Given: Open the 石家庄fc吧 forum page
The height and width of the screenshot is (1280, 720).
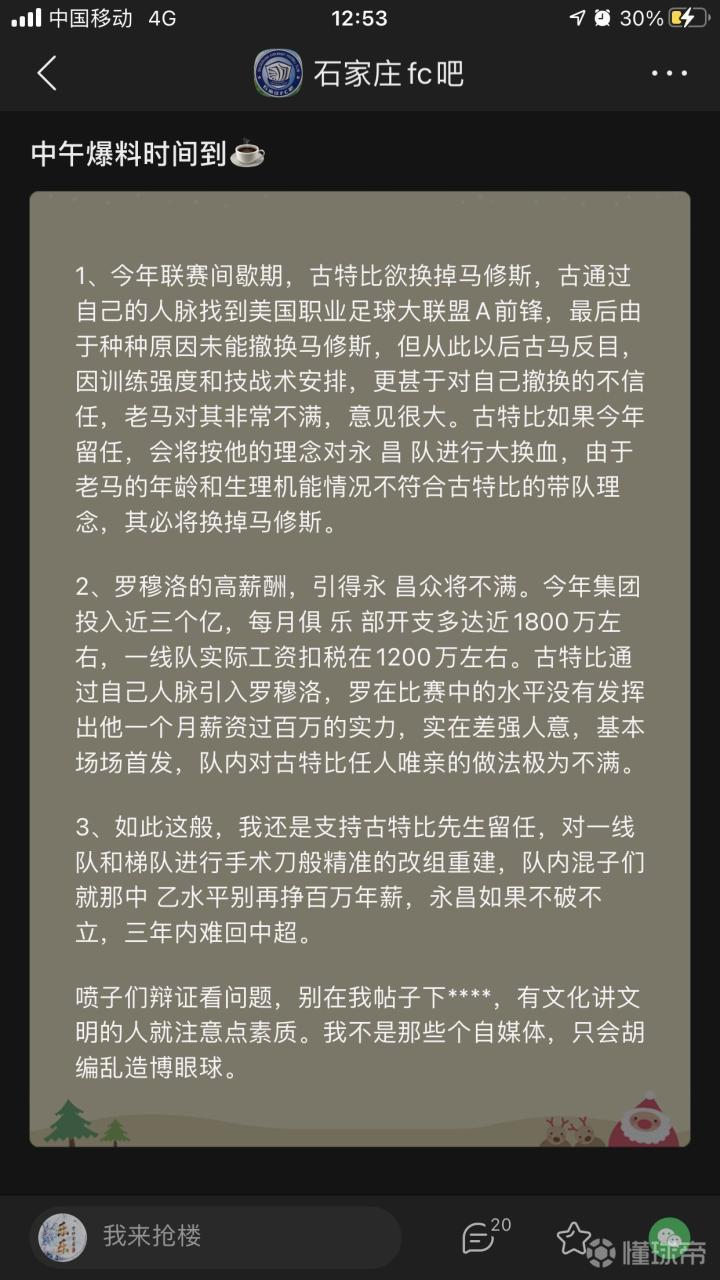Looking at the screenshot, I should 360,73.
